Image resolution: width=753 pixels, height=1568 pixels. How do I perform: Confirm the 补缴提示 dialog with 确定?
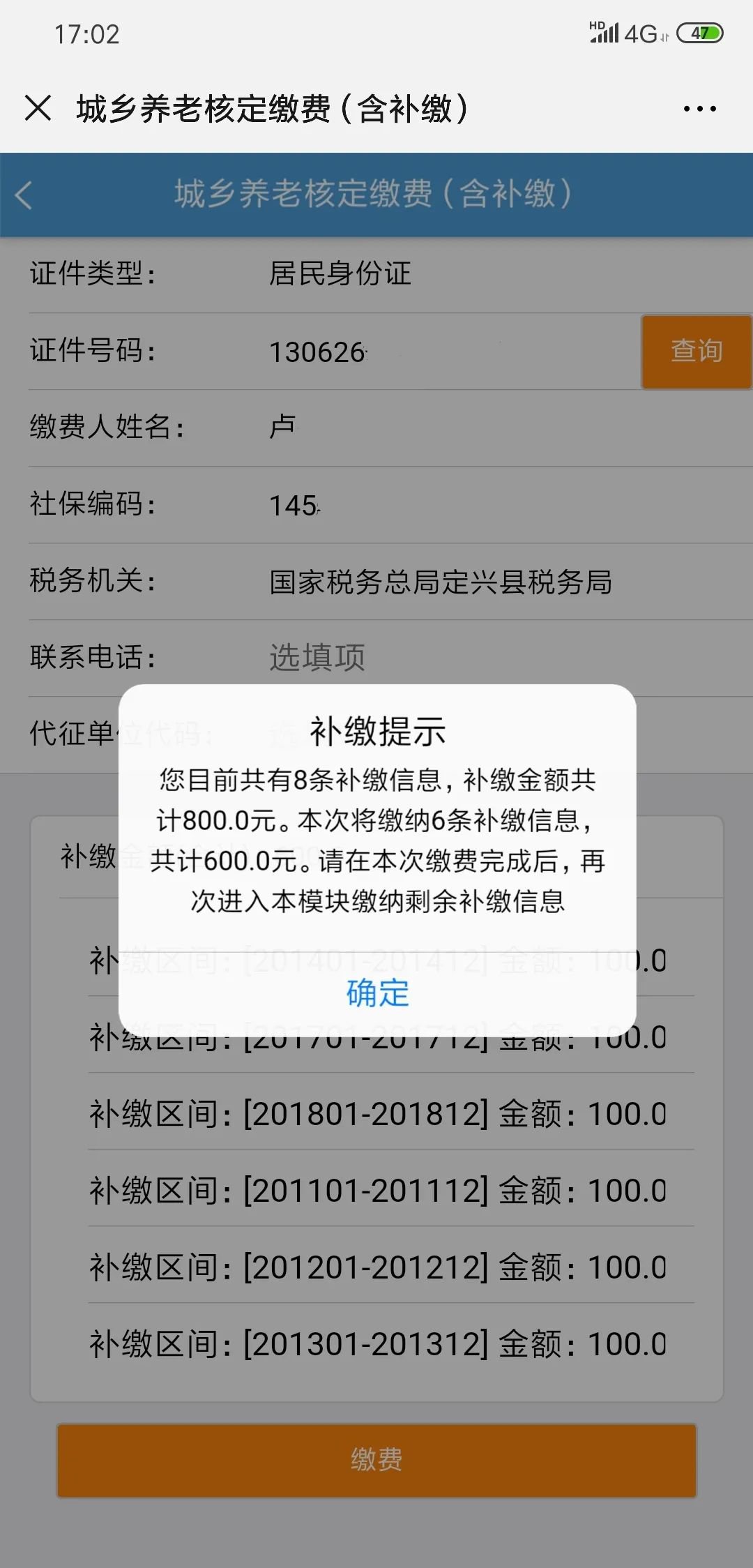[x=377, y=993]
